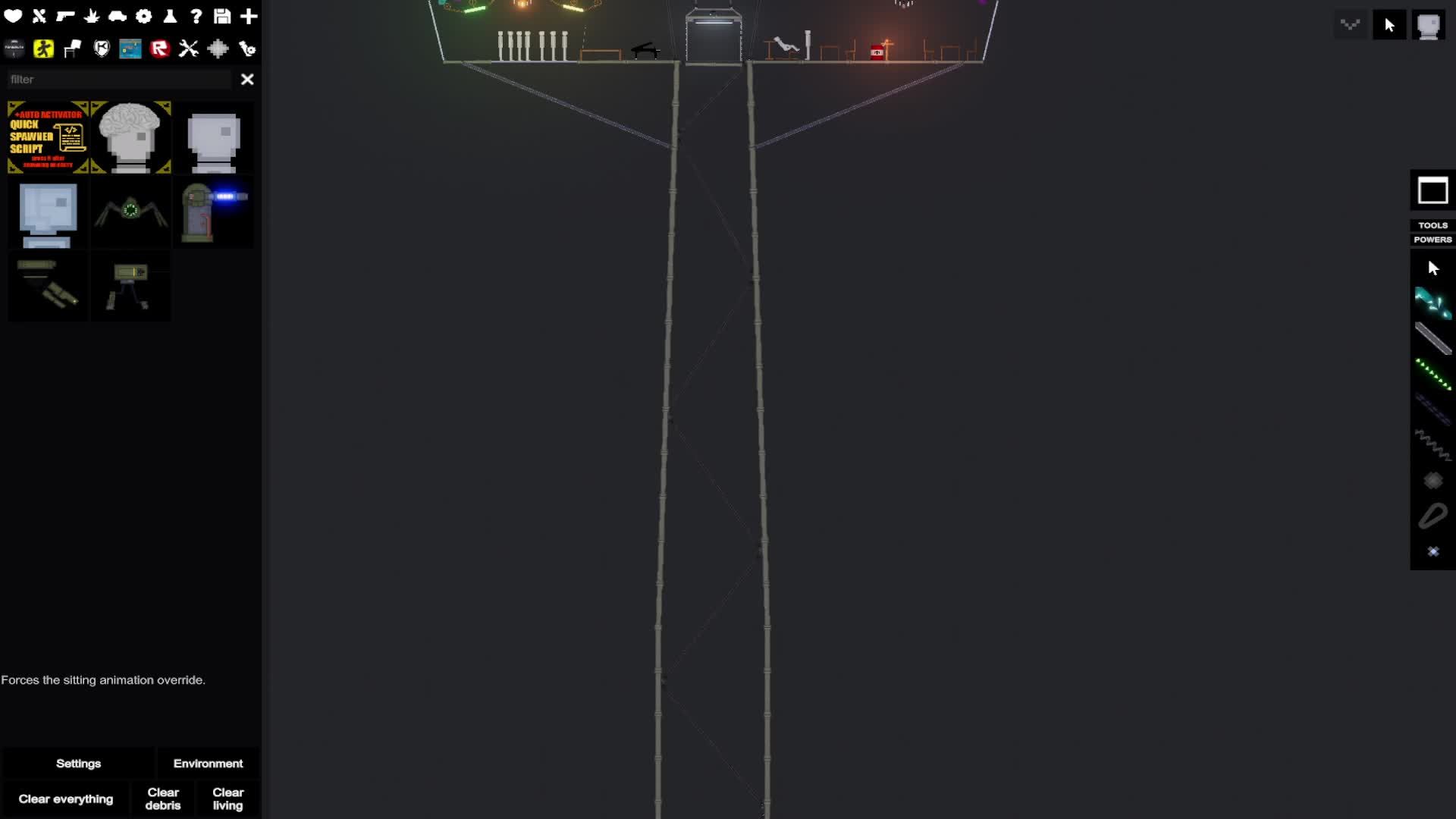Open the machinery category (gear icon)

pyautogui.click(x=143, y=16)
